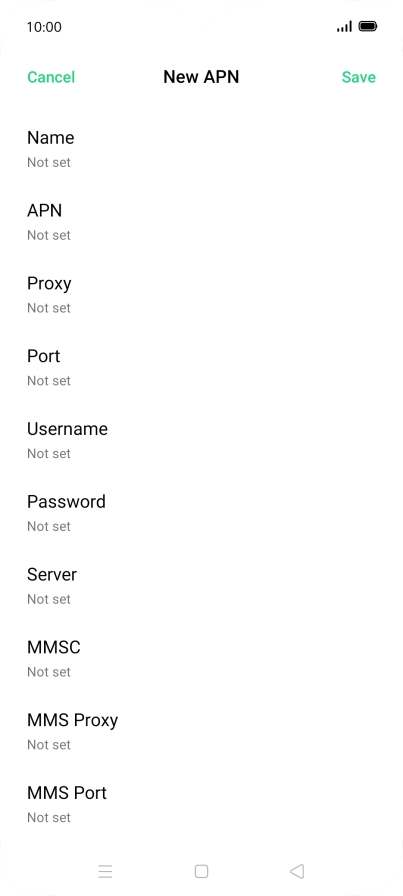This screenshot has height=896, width=403.
Task: Open the MMS Proxy setting
Action: click(201, 731)
